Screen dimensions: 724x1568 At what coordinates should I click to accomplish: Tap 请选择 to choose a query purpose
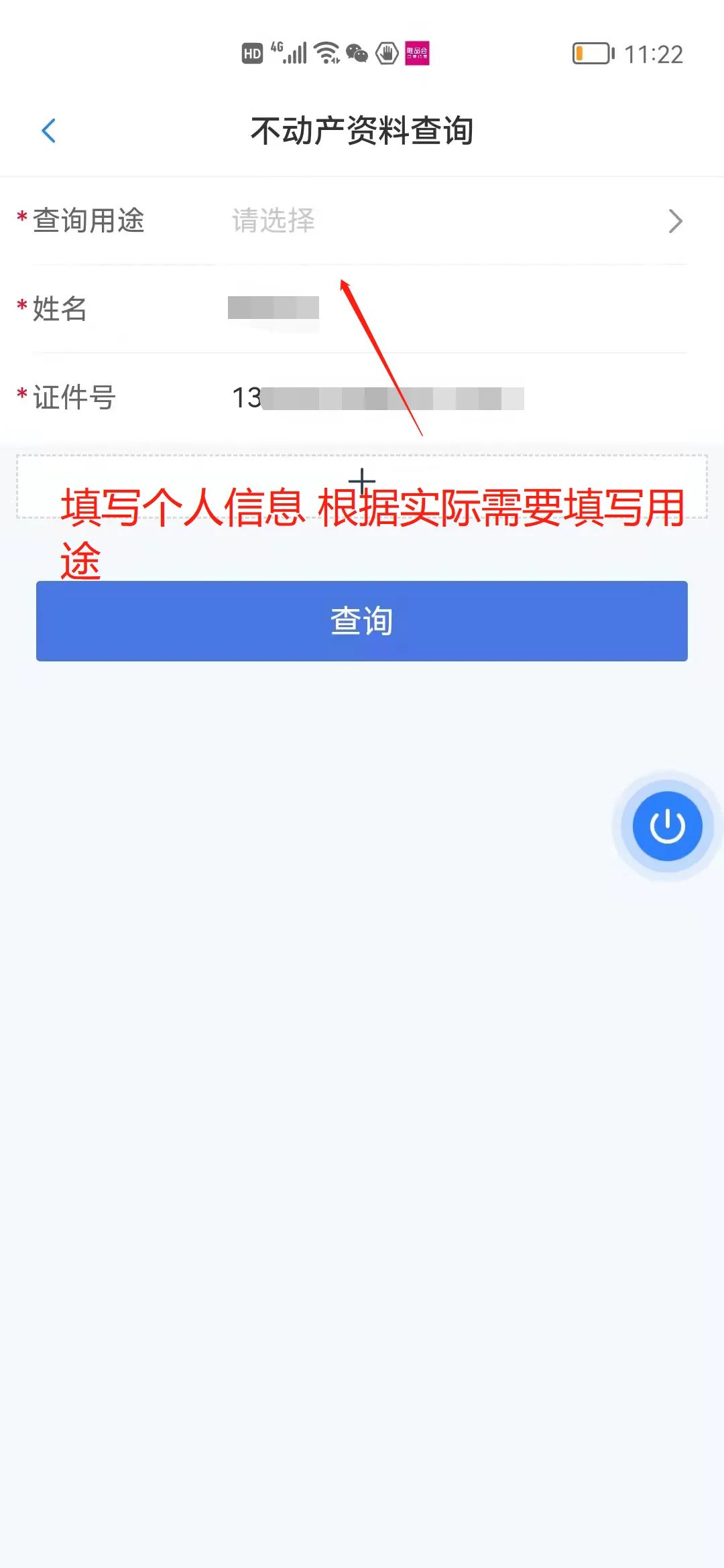[273, 221]
